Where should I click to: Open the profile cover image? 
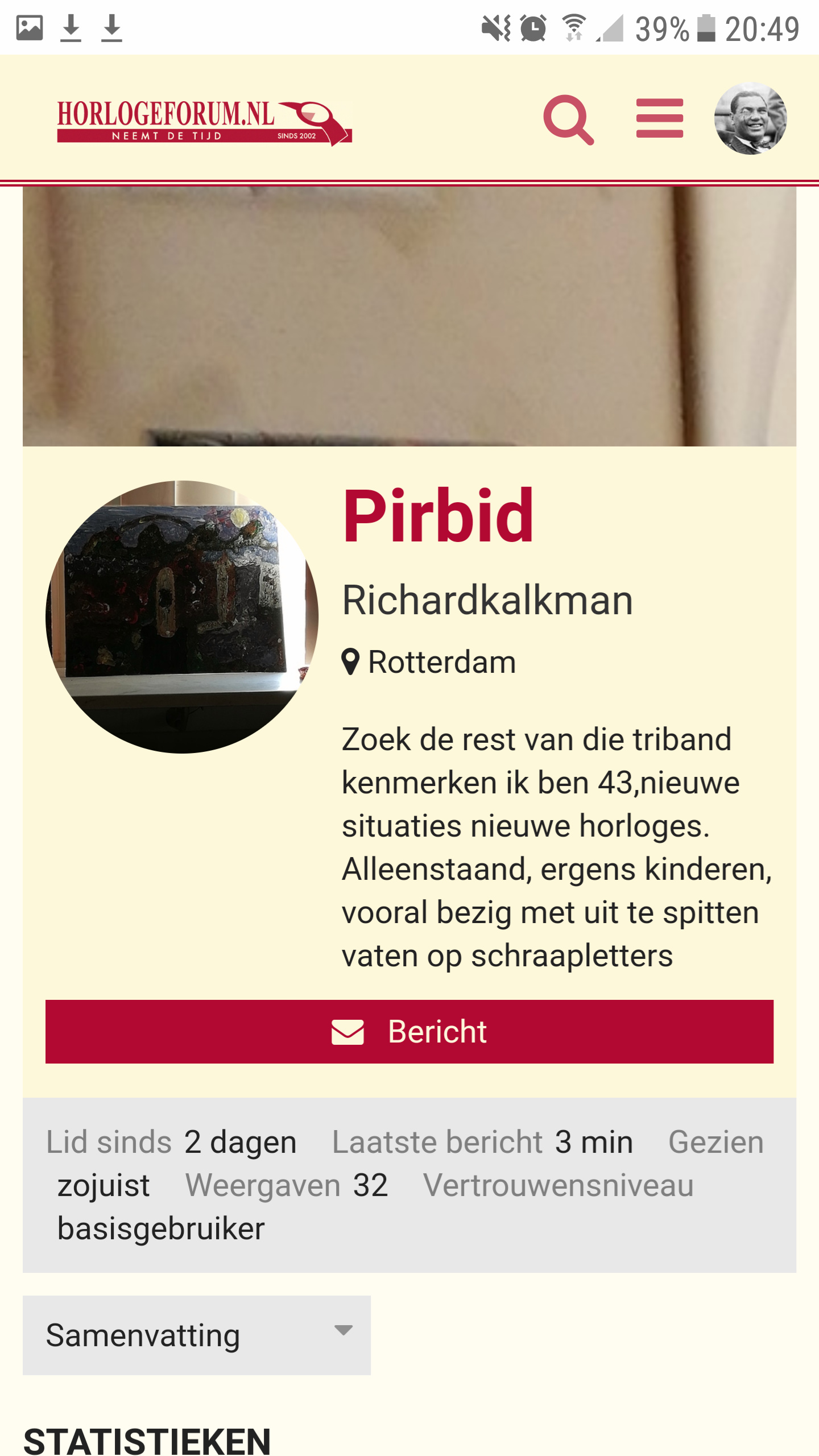coord(409,316)
